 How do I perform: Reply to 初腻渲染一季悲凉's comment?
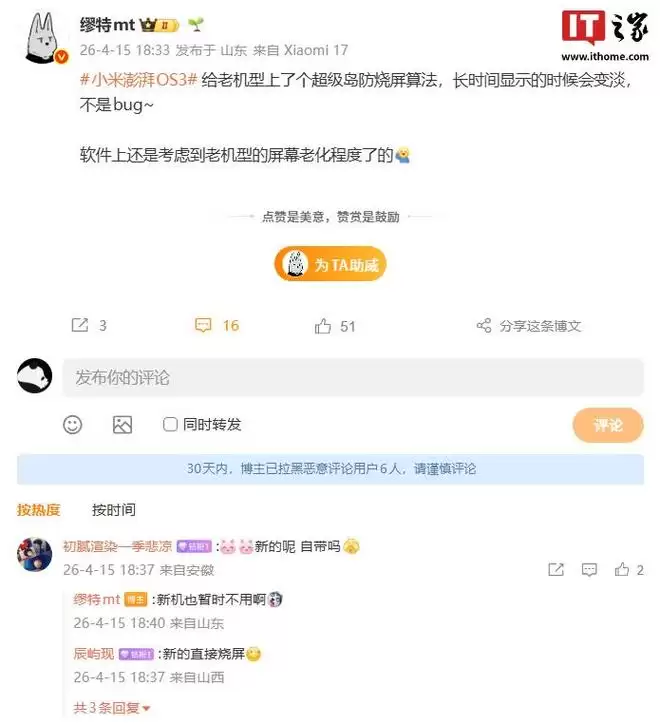click(588, 569)
